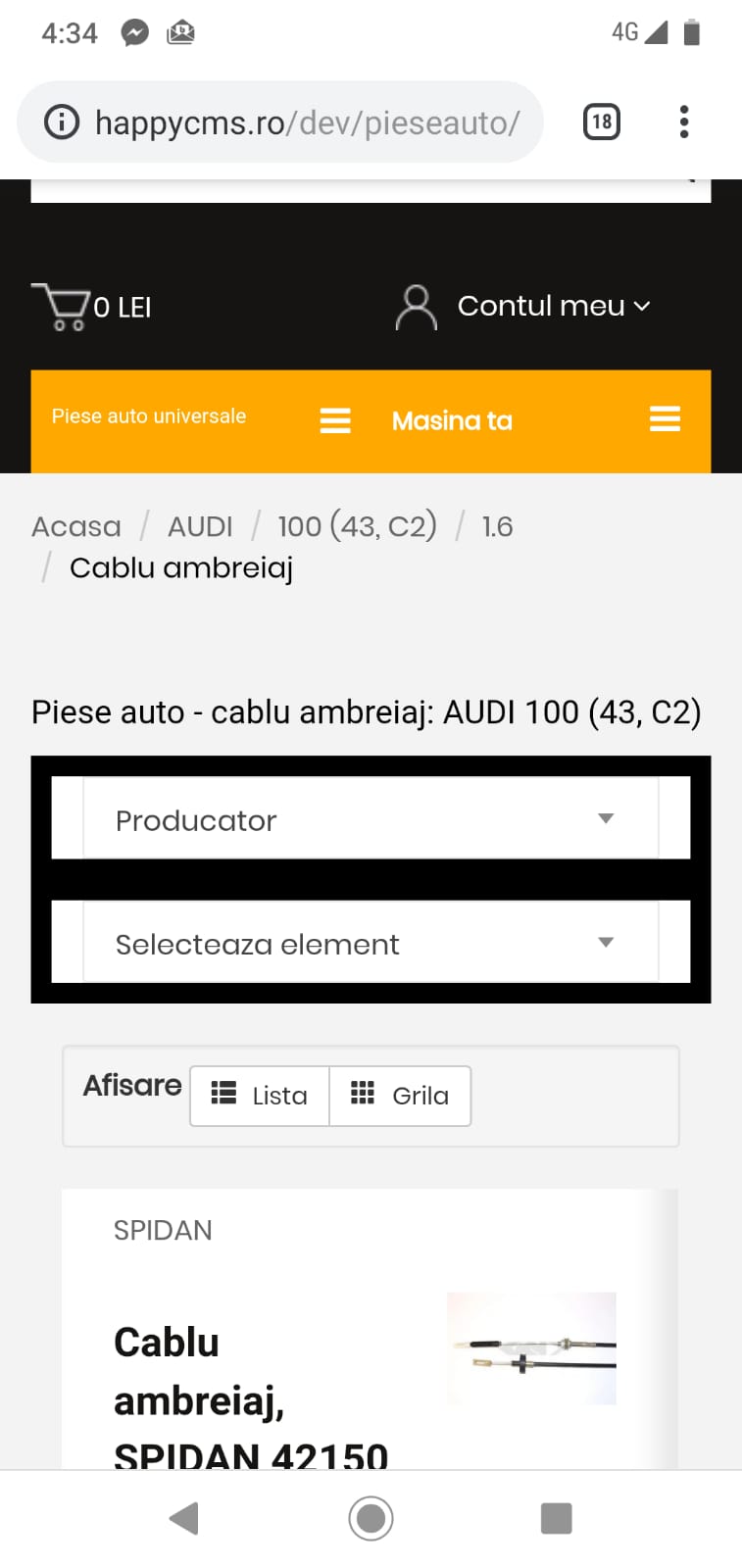Open the Producator dropdown
742x1568 pixels.
(x=371, y=818)
